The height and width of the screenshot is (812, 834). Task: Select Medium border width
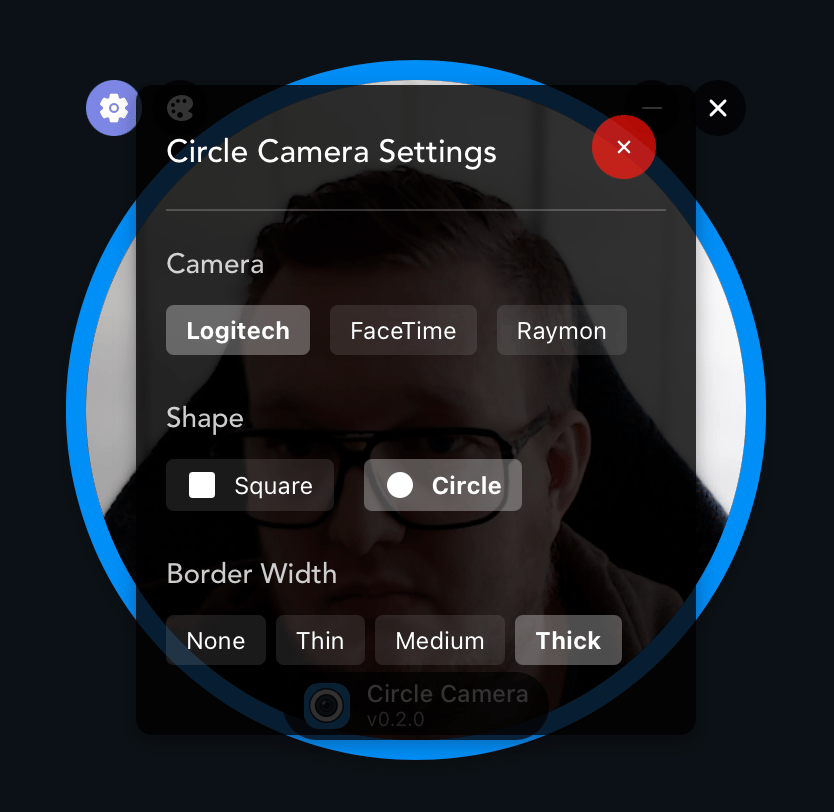click(x=440, y=641)
